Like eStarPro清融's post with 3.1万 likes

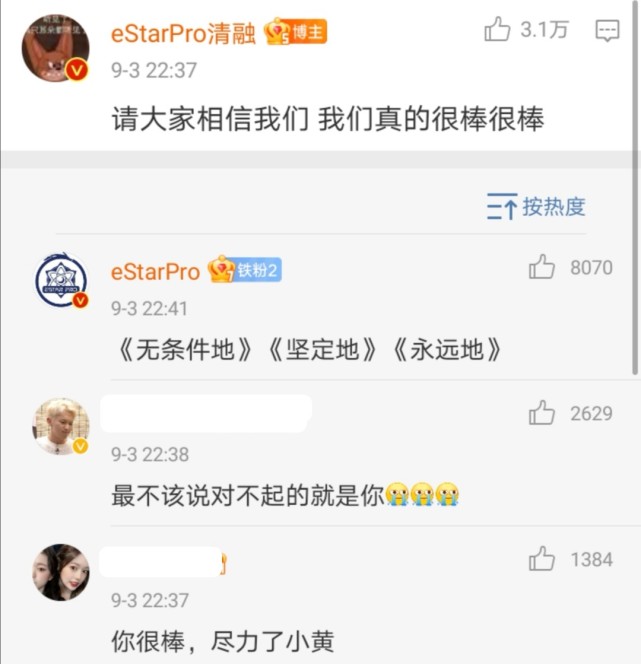point(498,30)
